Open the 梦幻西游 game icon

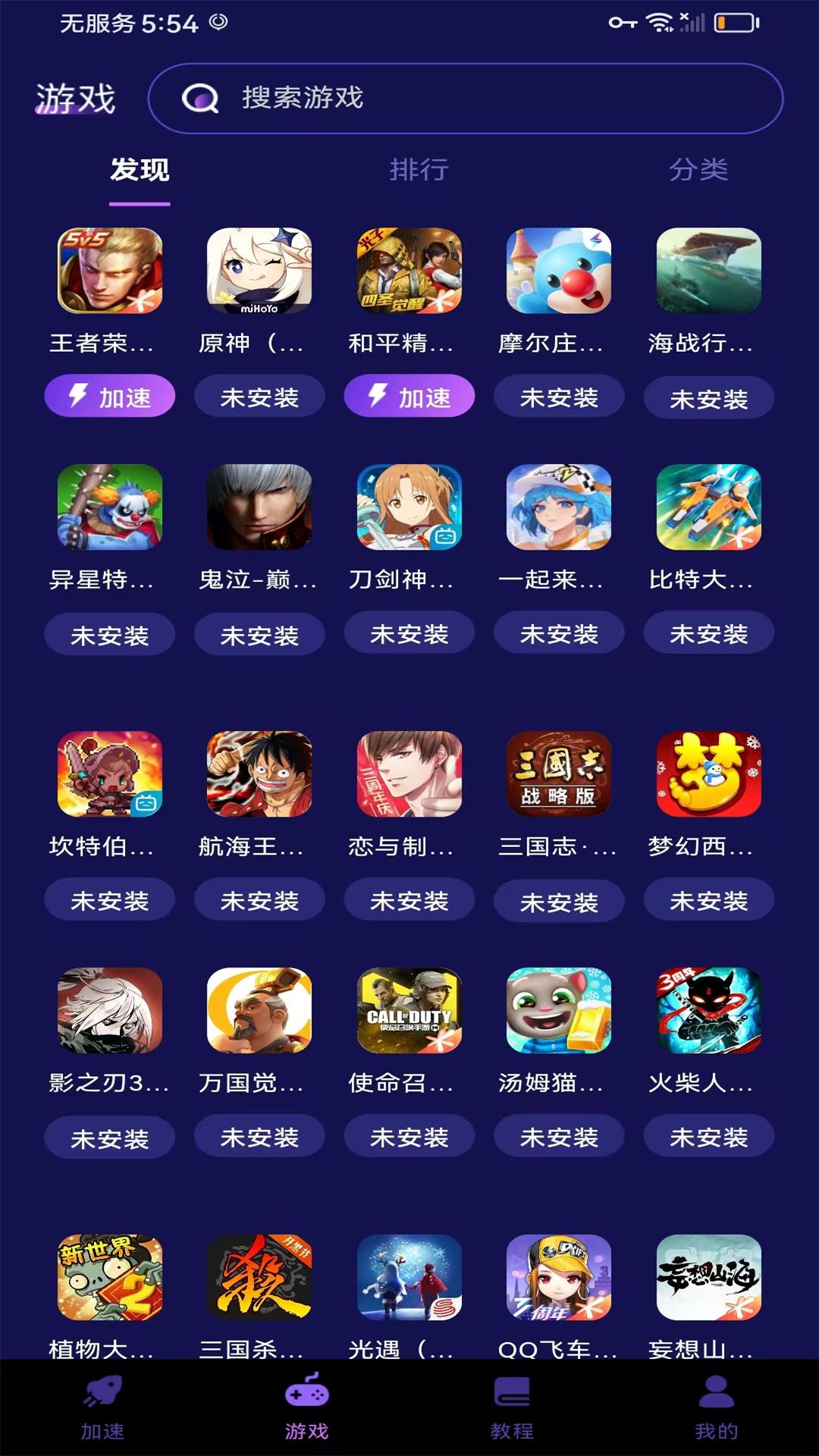(708, 774)
